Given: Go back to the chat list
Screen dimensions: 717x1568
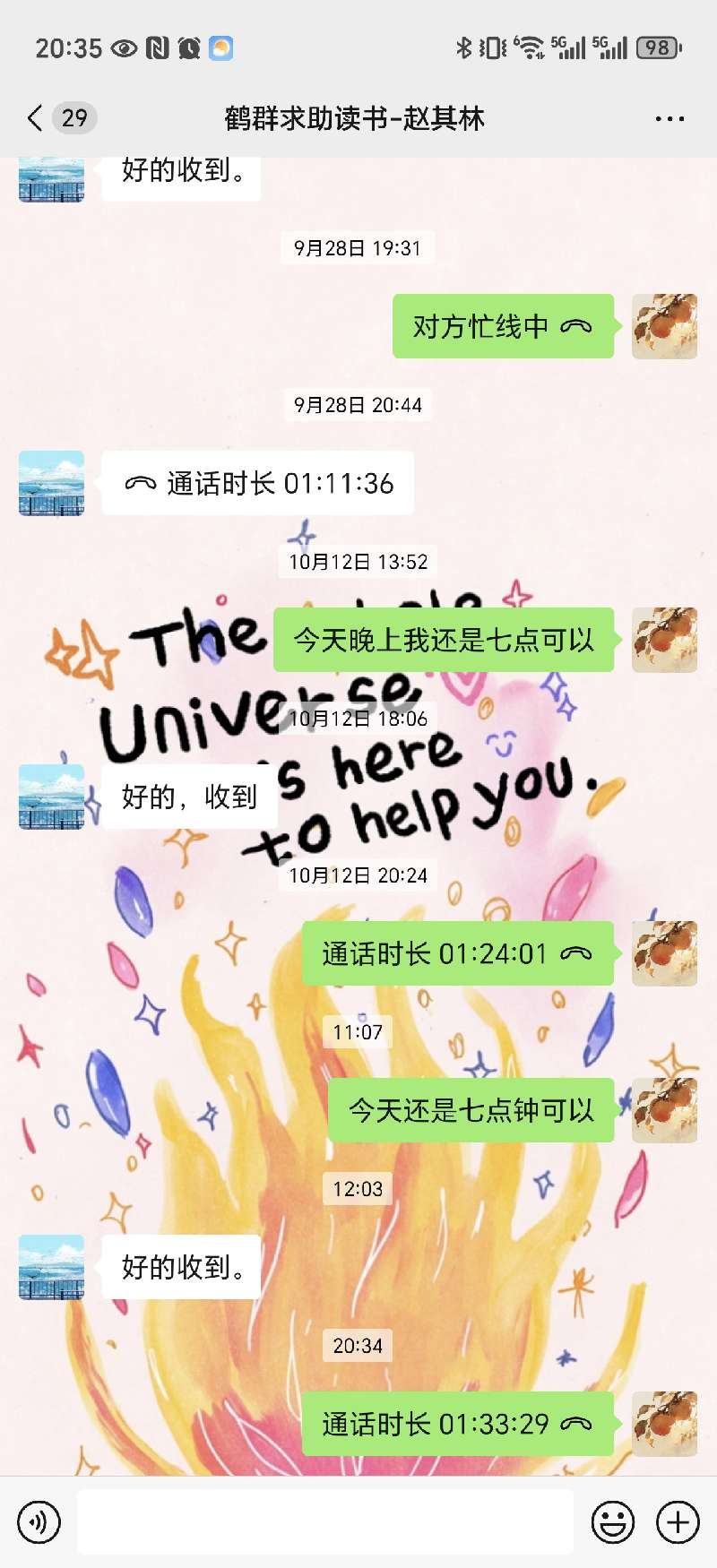Looking at the screenshot, I should point(36,118).
